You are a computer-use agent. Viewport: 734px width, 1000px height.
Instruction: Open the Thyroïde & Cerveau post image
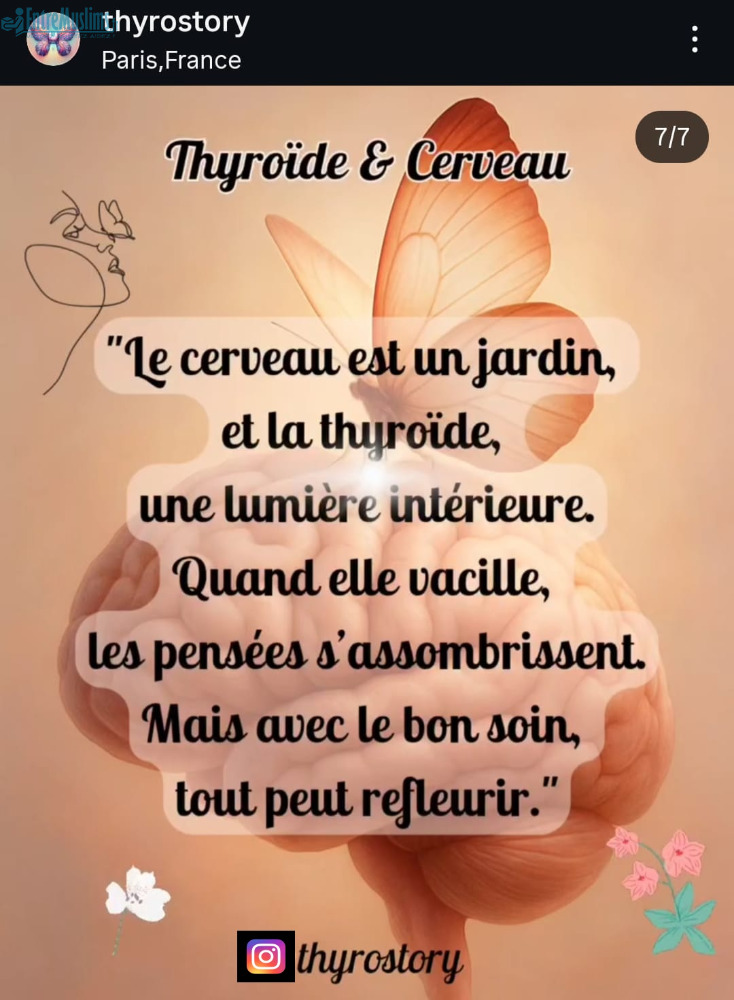367,540
